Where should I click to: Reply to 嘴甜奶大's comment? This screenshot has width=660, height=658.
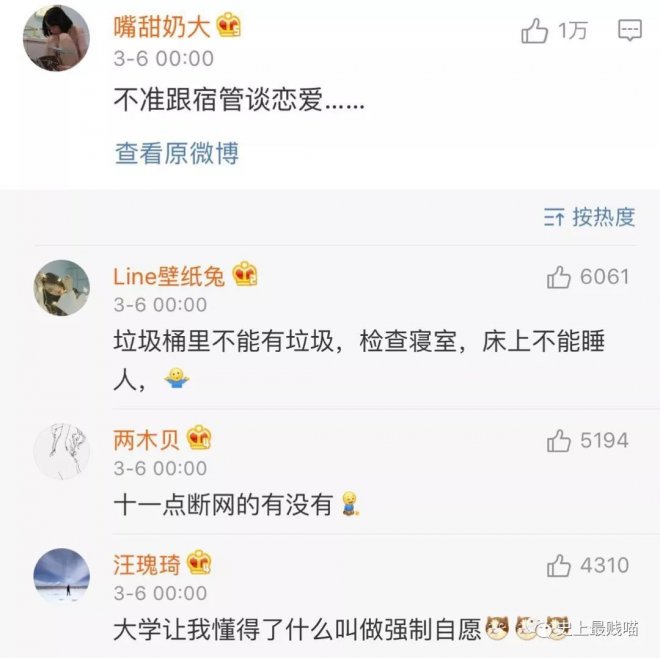tap(629, 32)
